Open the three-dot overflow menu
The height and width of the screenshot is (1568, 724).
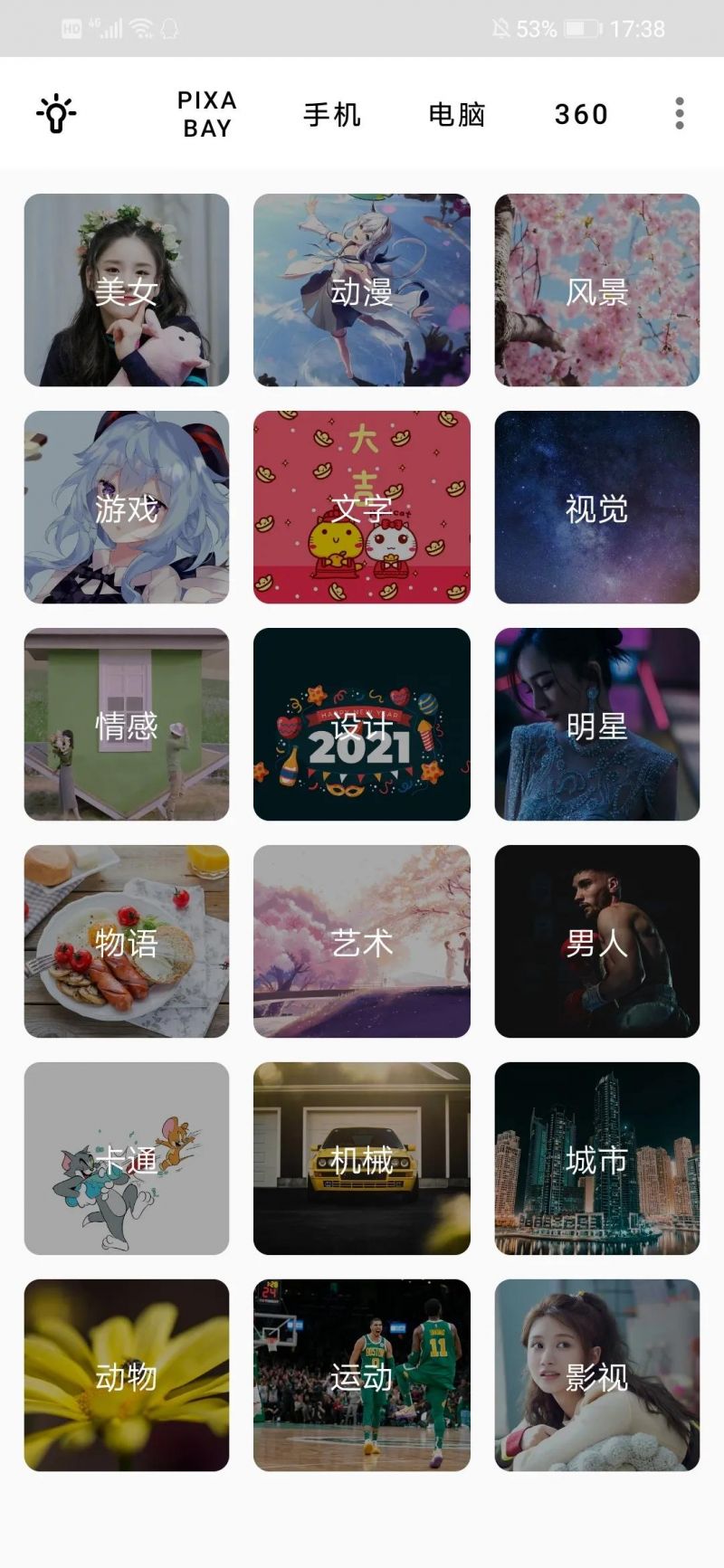click(680, 114)
